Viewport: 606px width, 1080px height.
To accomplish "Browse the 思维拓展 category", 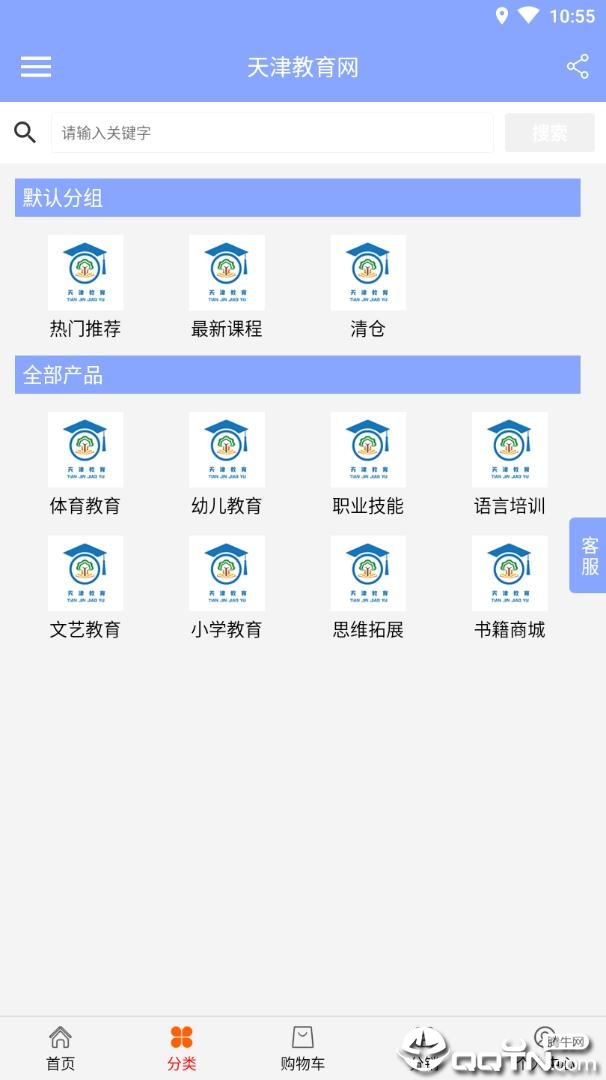I will pyautogui.click(x=368, y=587).
